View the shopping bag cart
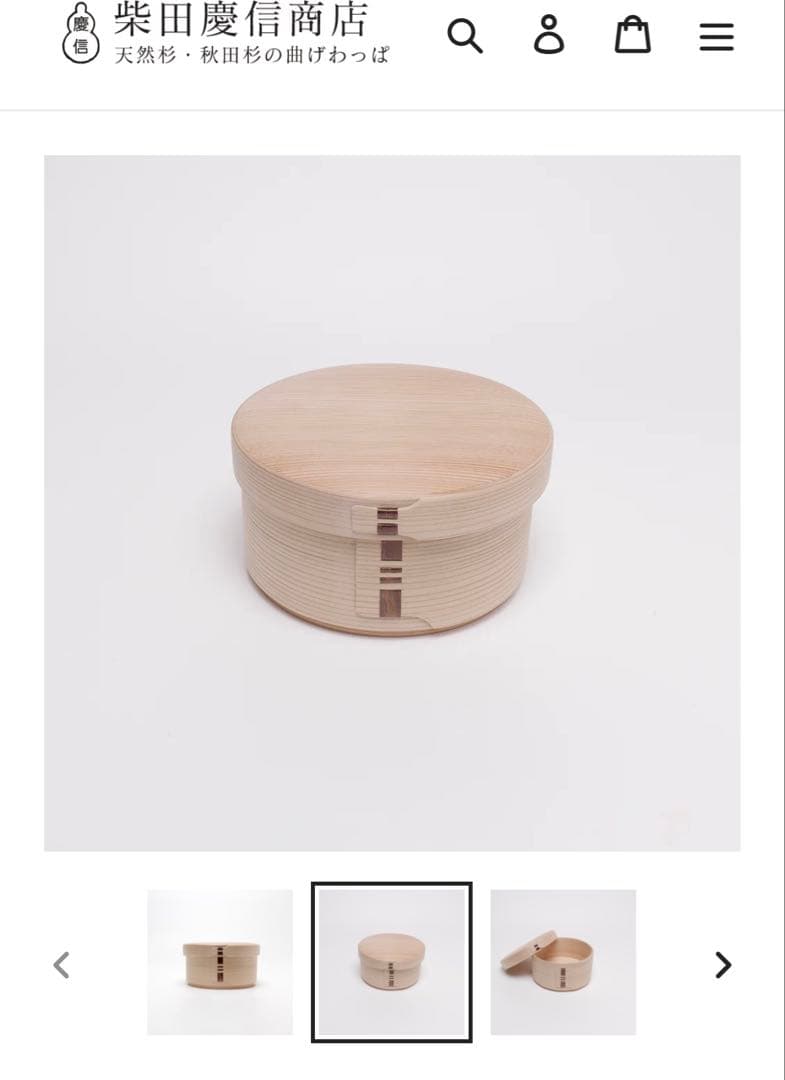This screenshot has width=785, height=1080. pos(632,36)
